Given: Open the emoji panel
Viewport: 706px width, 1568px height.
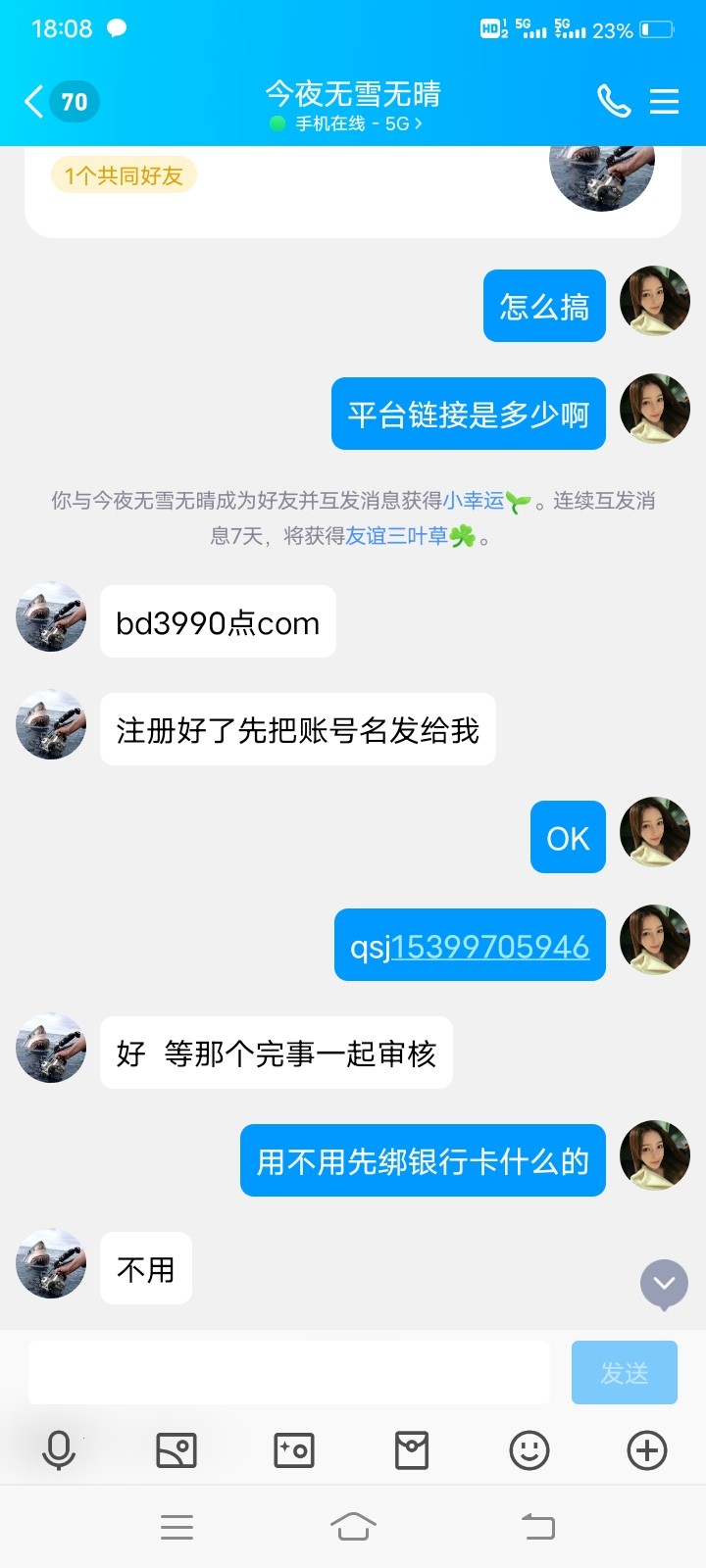Looking at the screenshot, I should tap(529, 1450).
